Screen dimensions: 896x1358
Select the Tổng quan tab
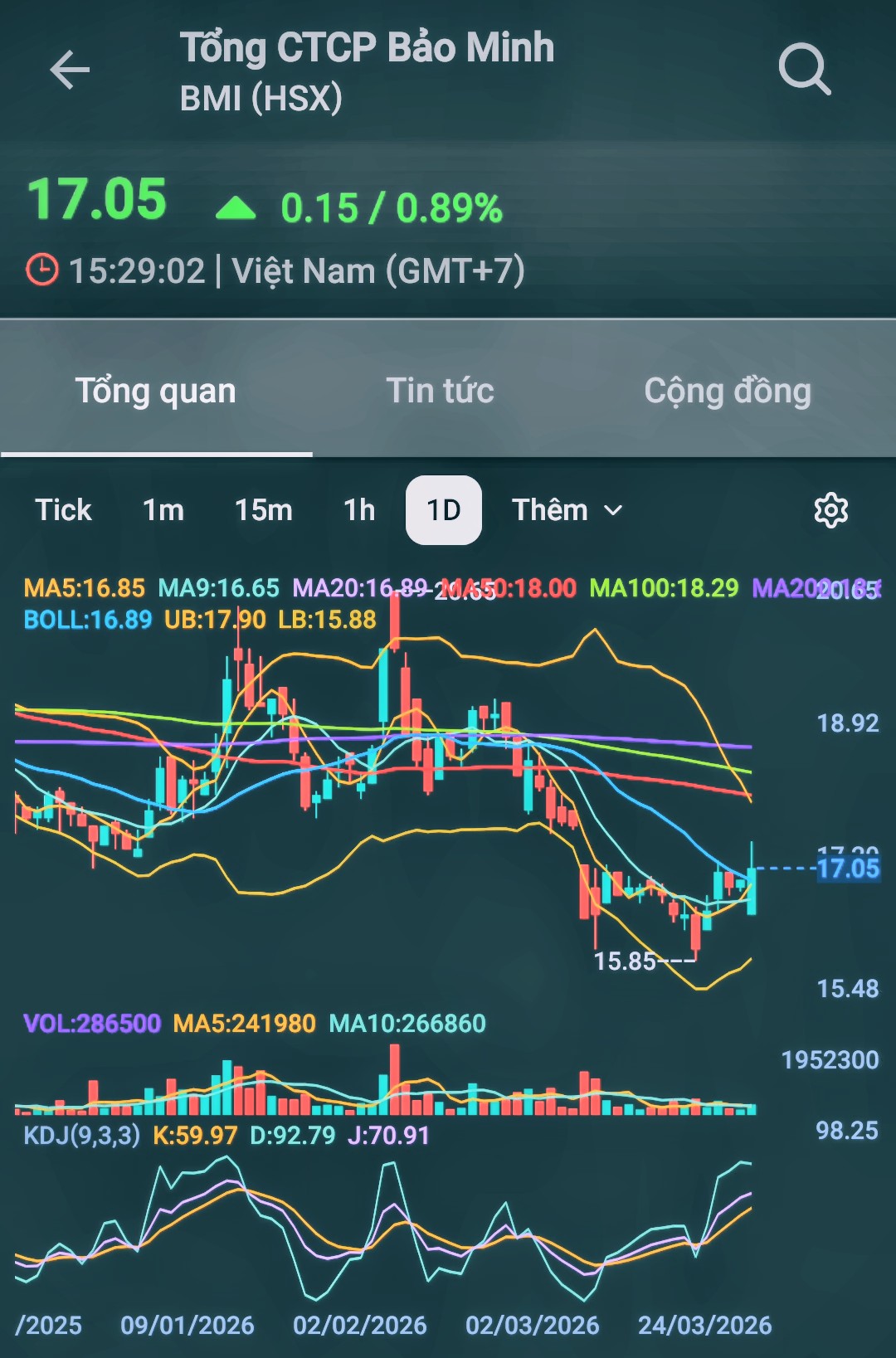156,391
